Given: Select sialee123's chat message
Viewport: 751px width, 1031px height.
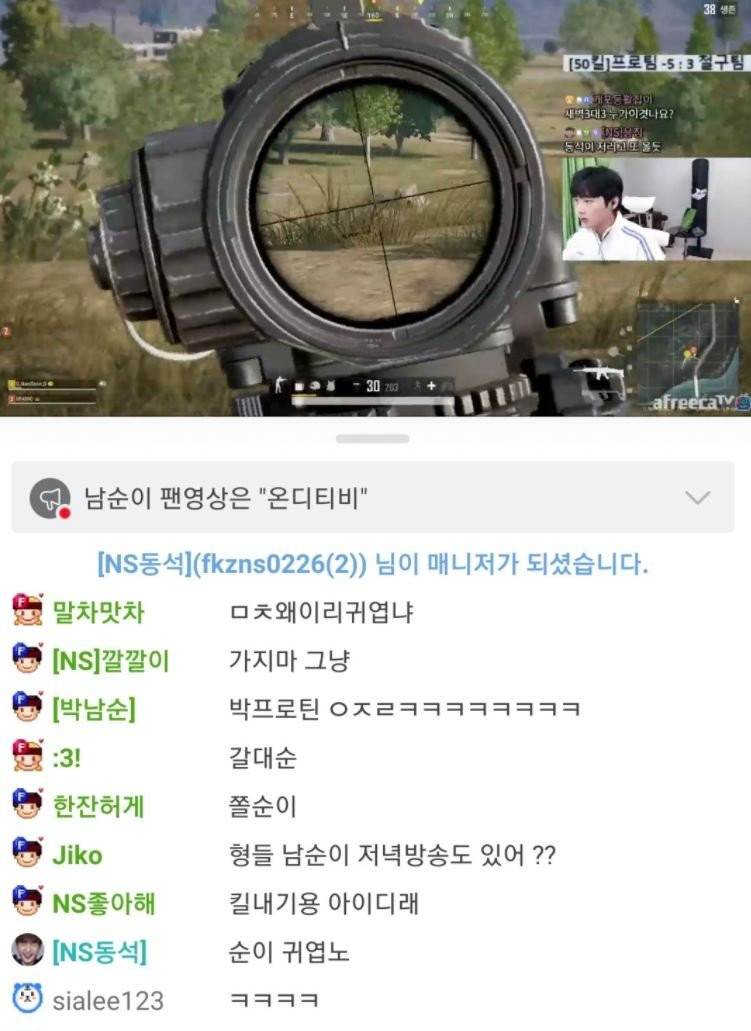Looking at the screenshot, I should click(x=274, y=1000).
